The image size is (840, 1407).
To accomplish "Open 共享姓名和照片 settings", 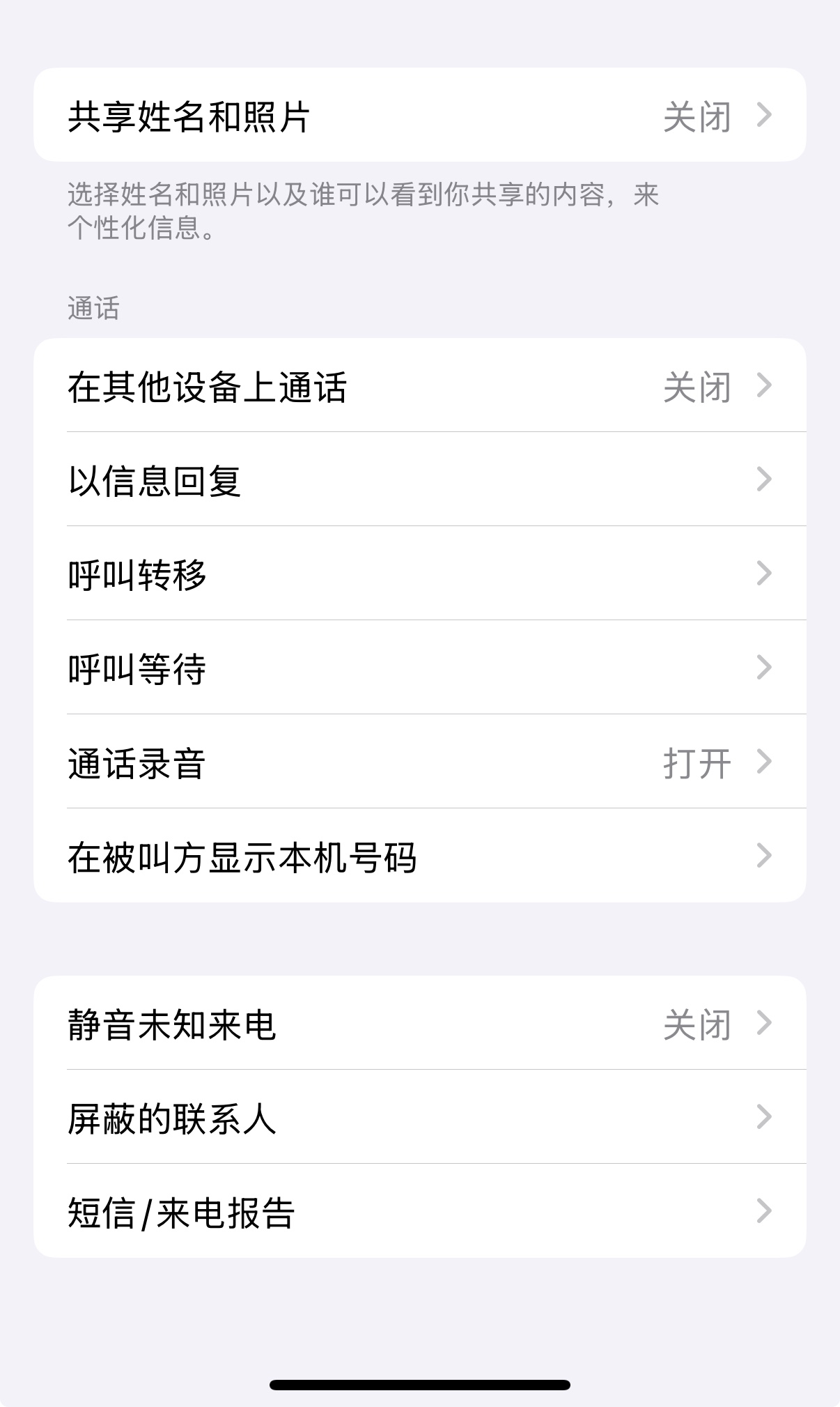I will coord(419,116).
